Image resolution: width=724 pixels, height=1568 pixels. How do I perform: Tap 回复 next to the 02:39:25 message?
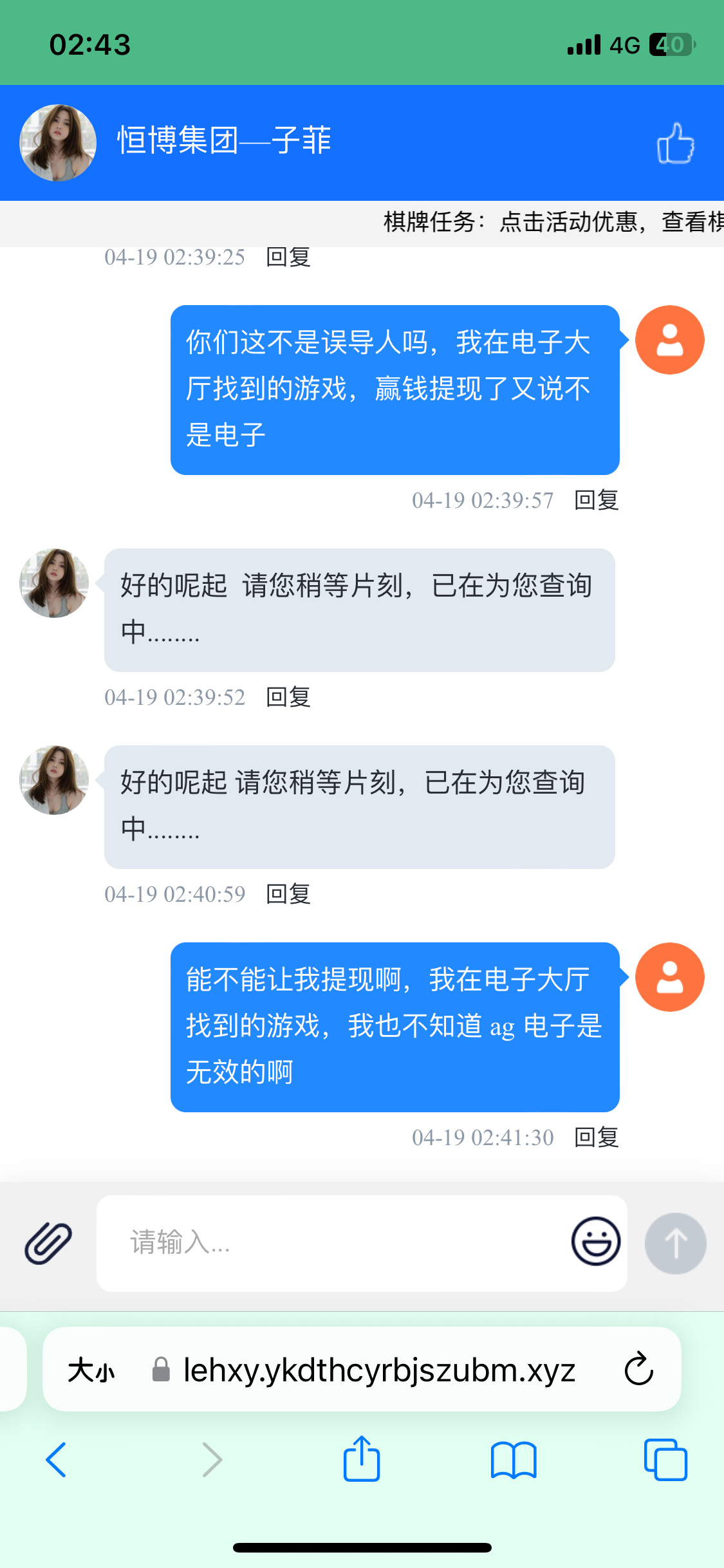288,257
